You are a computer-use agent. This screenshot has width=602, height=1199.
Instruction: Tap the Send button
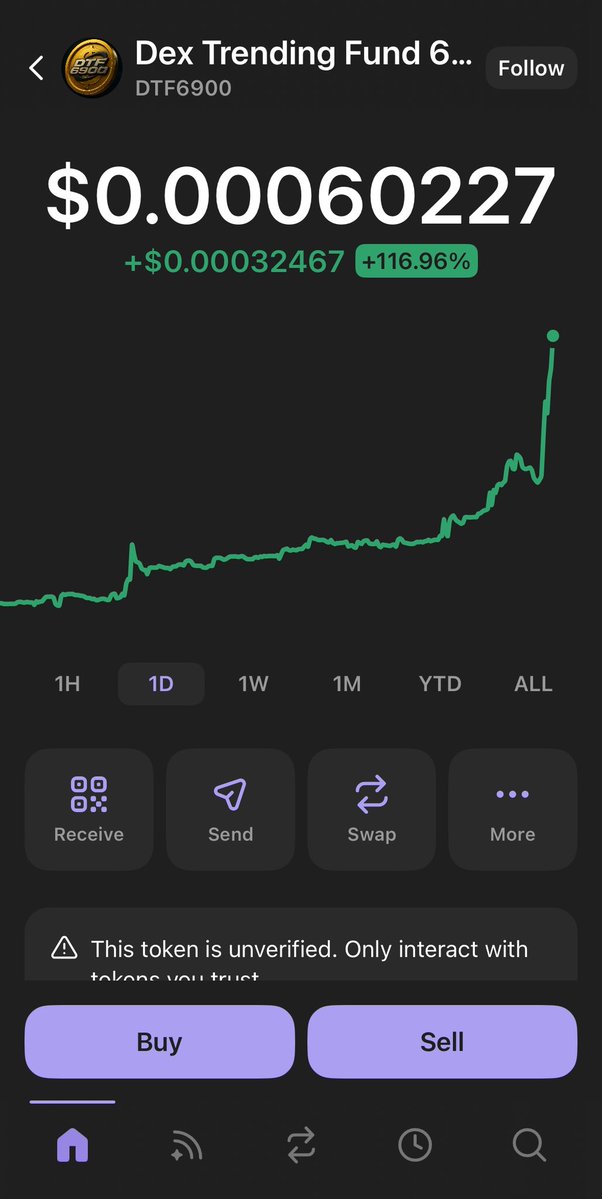coord(230,809)
